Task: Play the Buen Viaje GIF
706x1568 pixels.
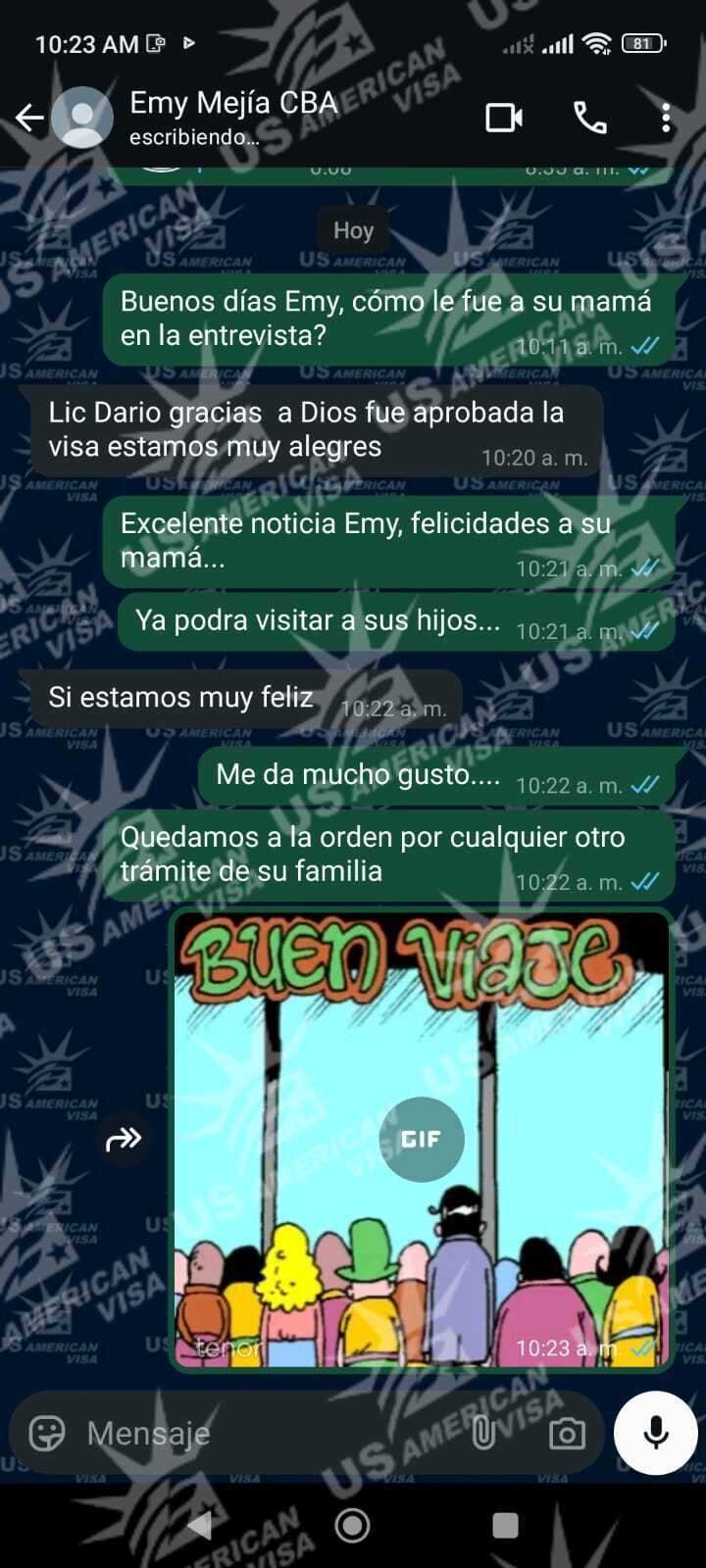Action: 422,1139
